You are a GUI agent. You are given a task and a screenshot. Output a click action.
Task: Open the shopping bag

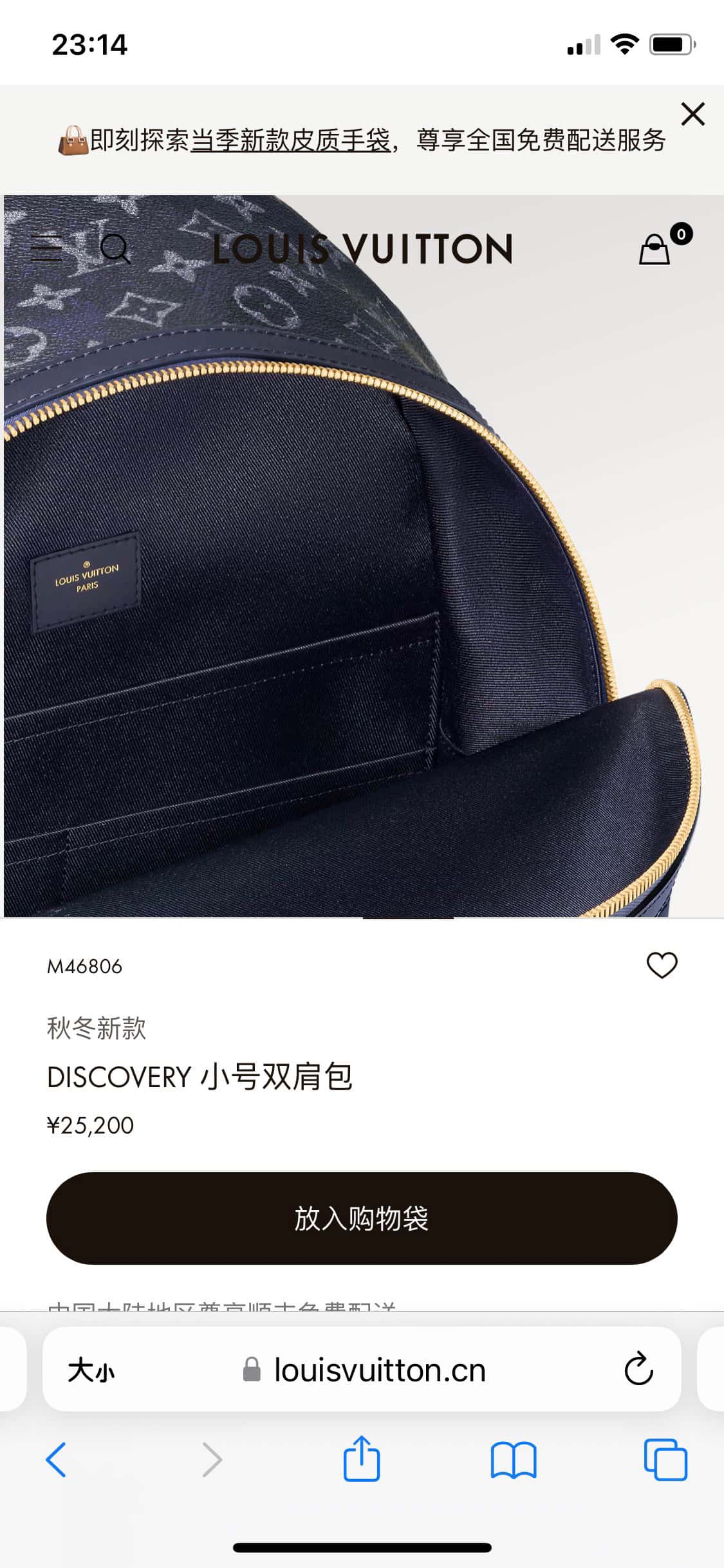(x=655, y=250)
